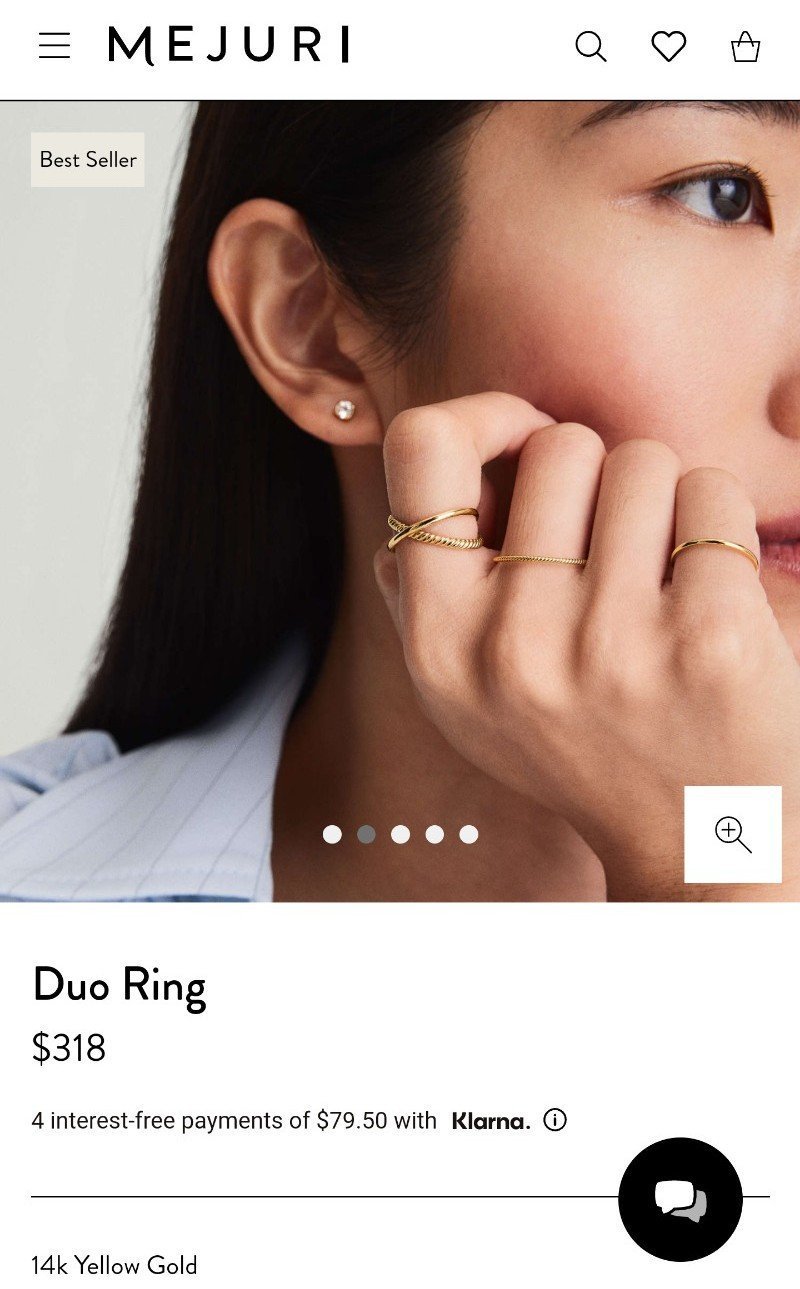This screenshot has height=1289, width=800.
Task: Open the wishlist heart icon
Action: pos(669,46)
